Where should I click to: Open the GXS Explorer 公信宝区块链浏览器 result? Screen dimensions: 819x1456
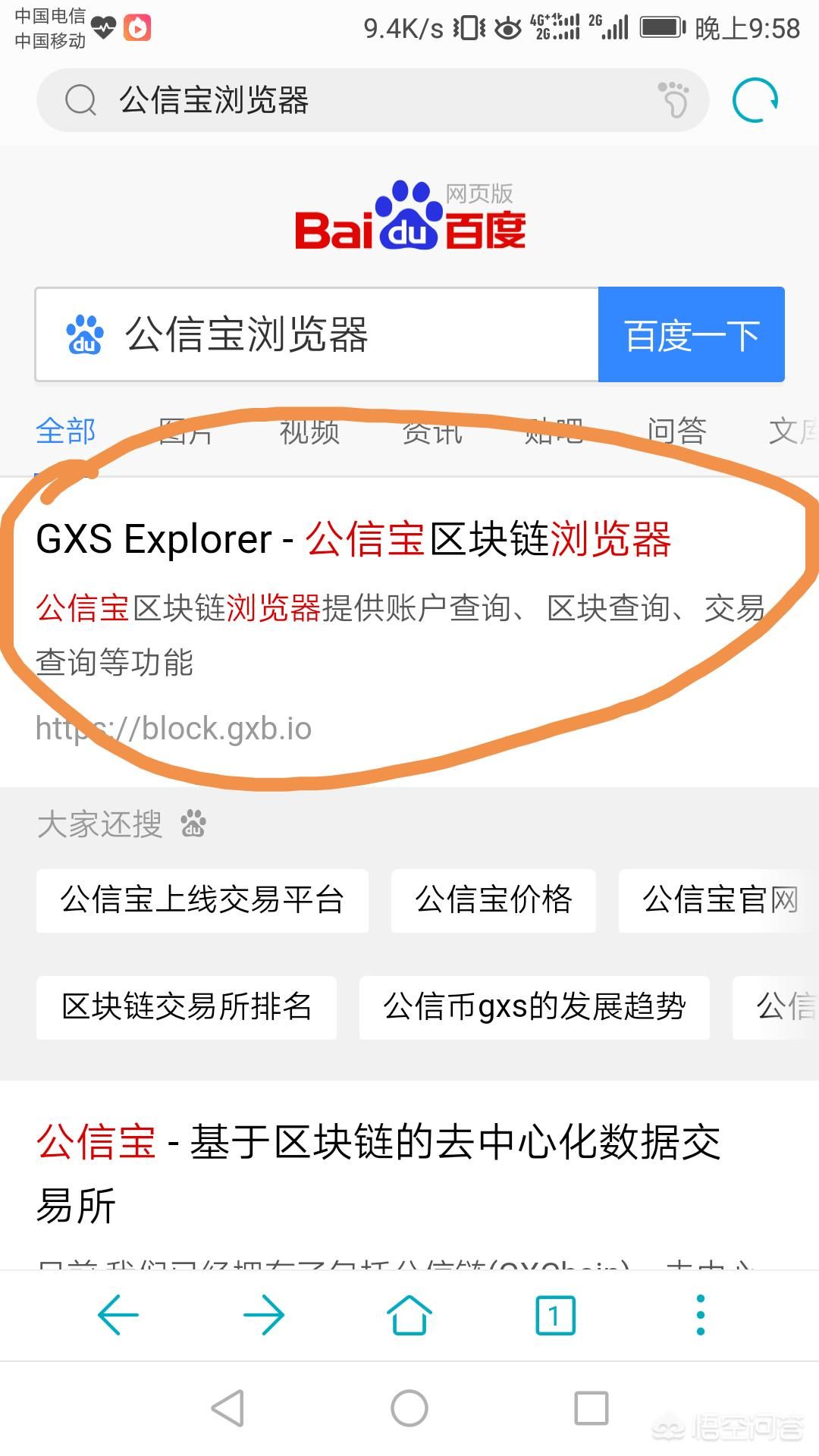(353, 539)
